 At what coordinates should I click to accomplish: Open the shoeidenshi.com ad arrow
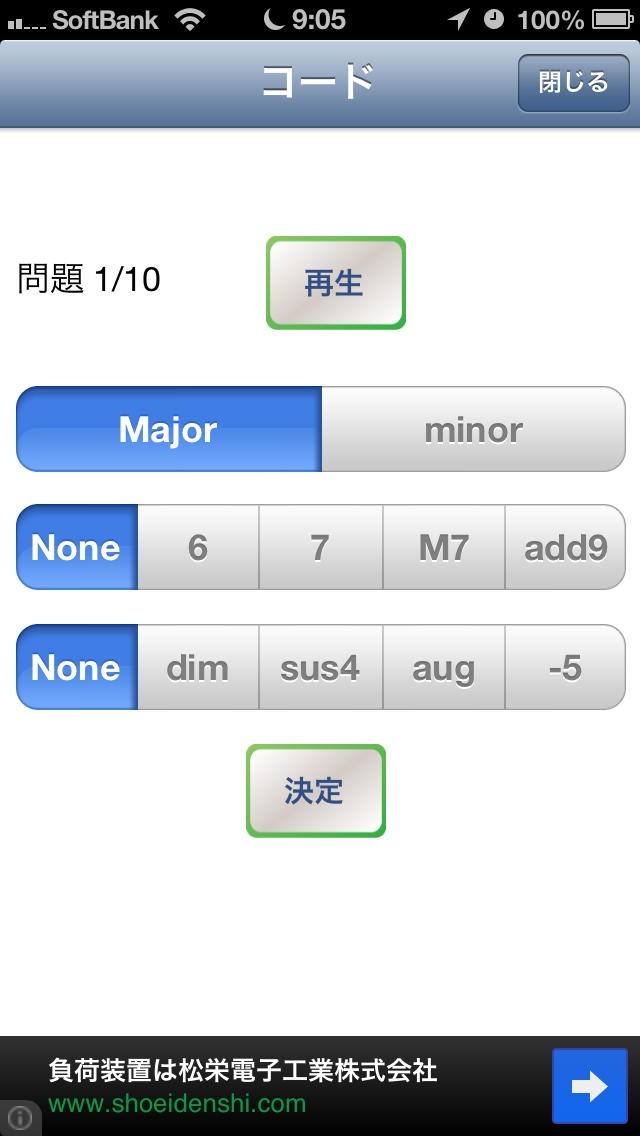(590, 1086)
